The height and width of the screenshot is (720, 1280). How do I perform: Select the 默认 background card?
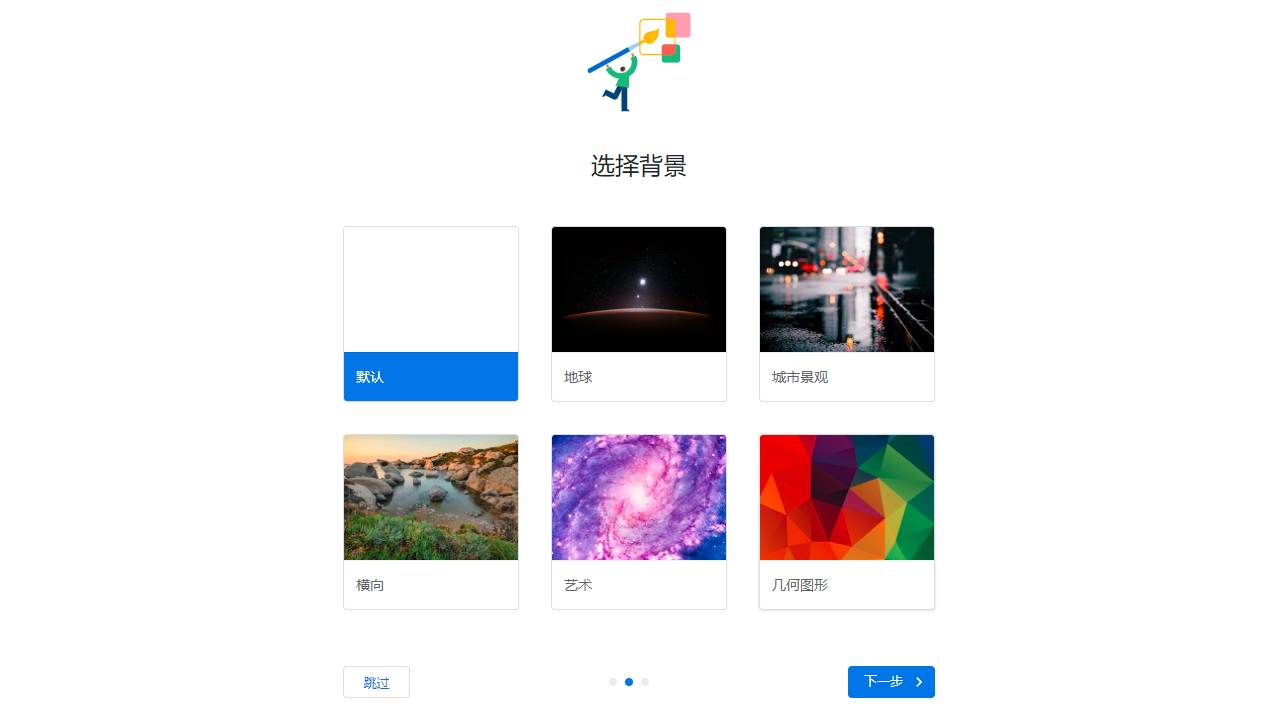430,314
